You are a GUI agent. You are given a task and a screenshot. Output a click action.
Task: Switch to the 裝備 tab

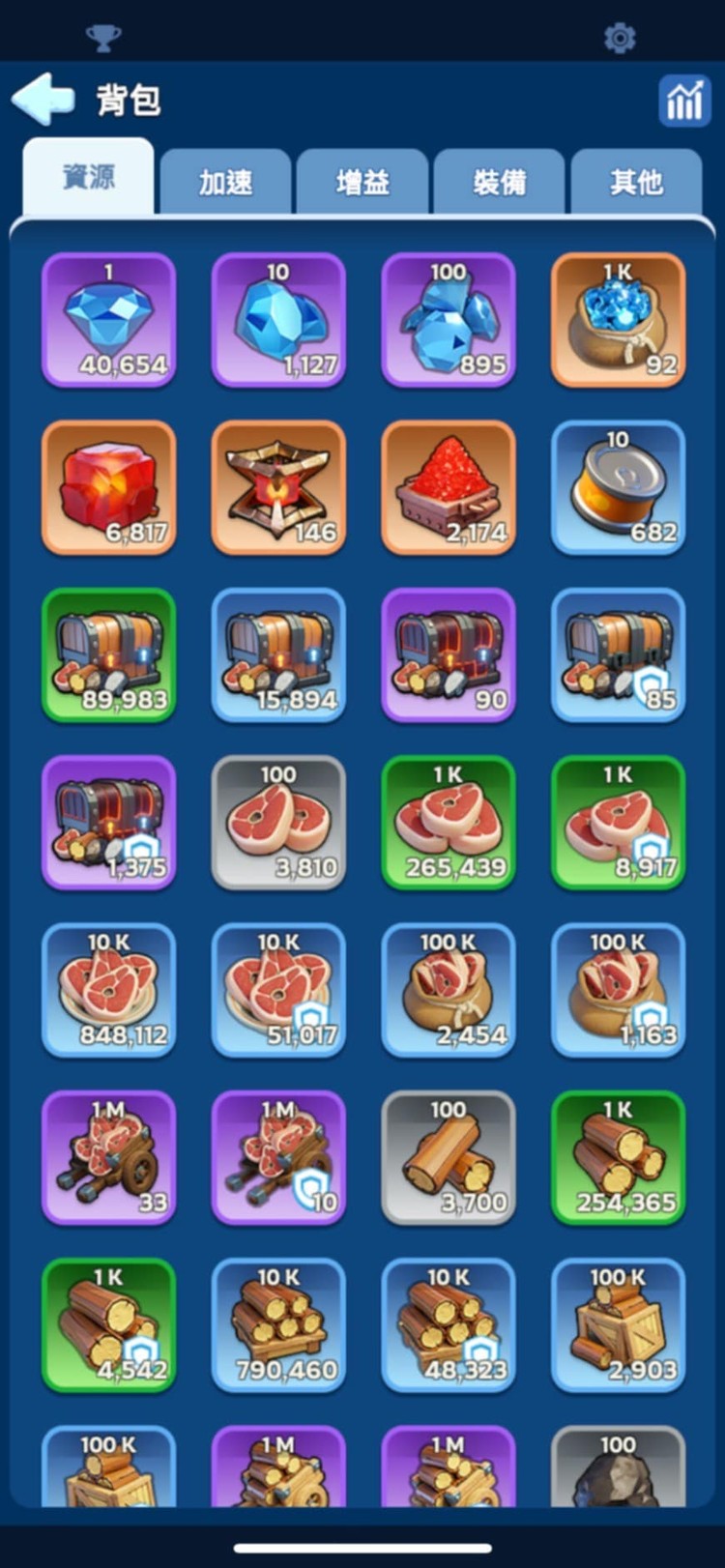500,182
